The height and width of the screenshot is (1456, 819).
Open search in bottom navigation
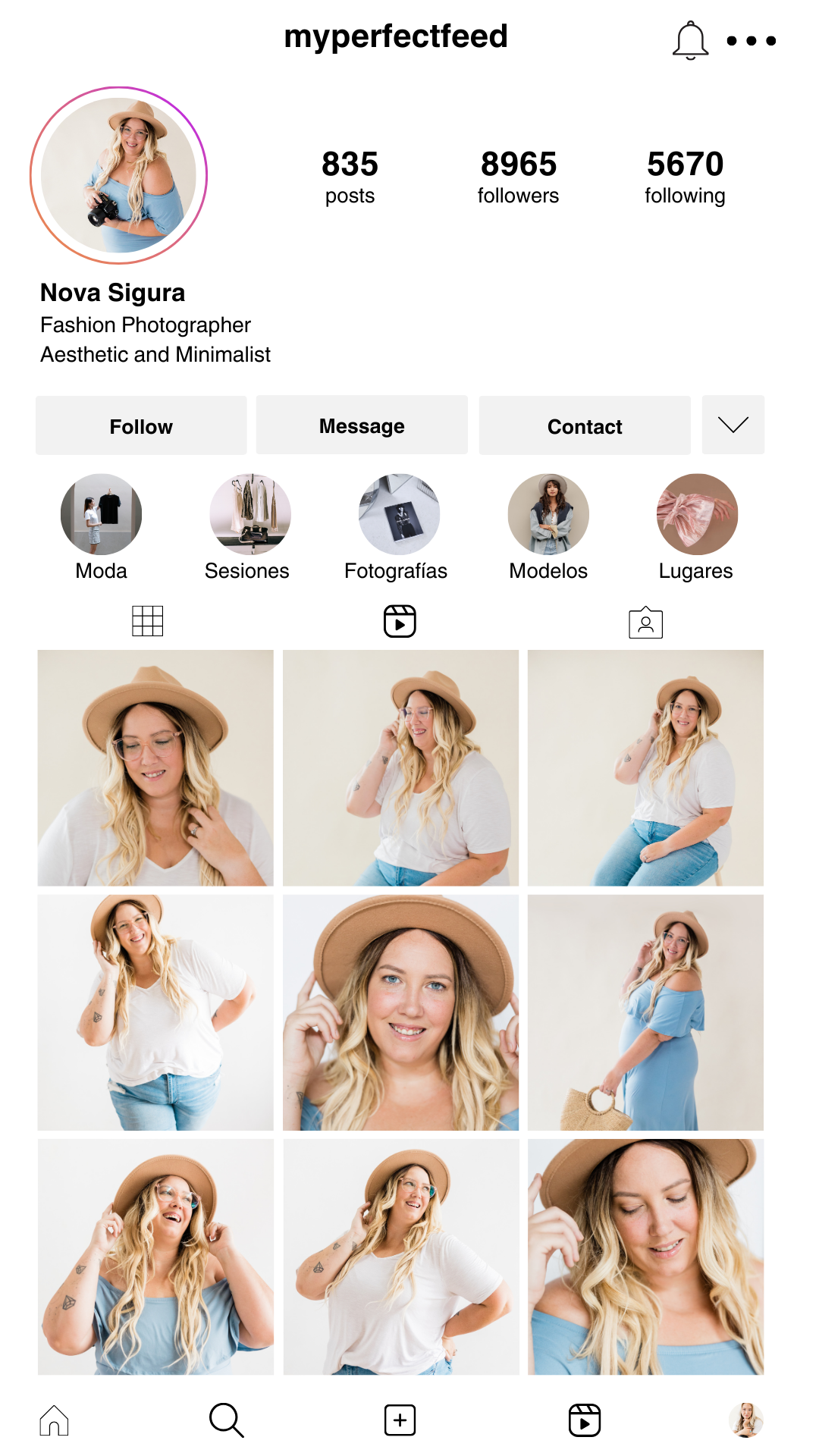(x=226, y=1420)
